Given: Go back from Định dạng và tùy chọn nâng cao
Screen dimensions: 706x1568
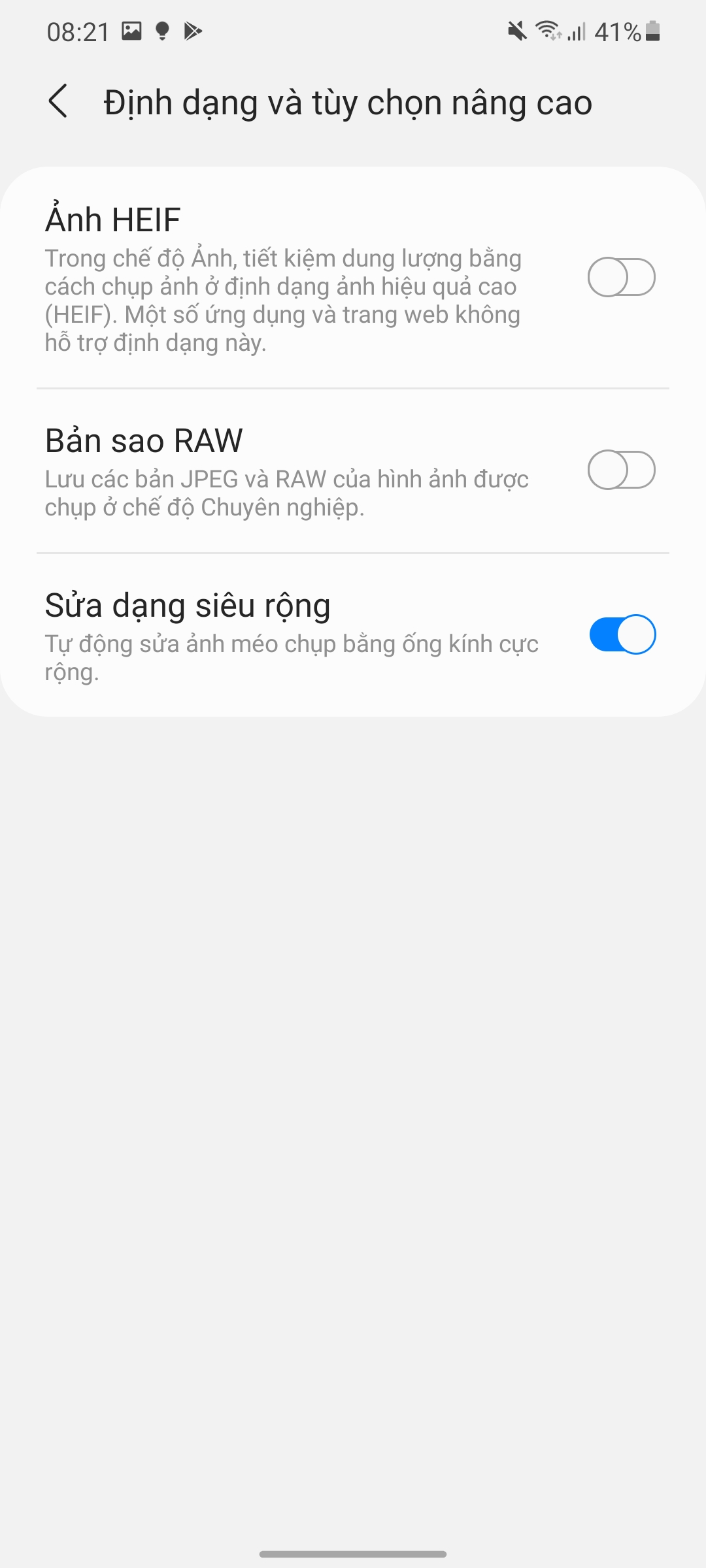Looking at the screenshot, I should tap(58, 102).
